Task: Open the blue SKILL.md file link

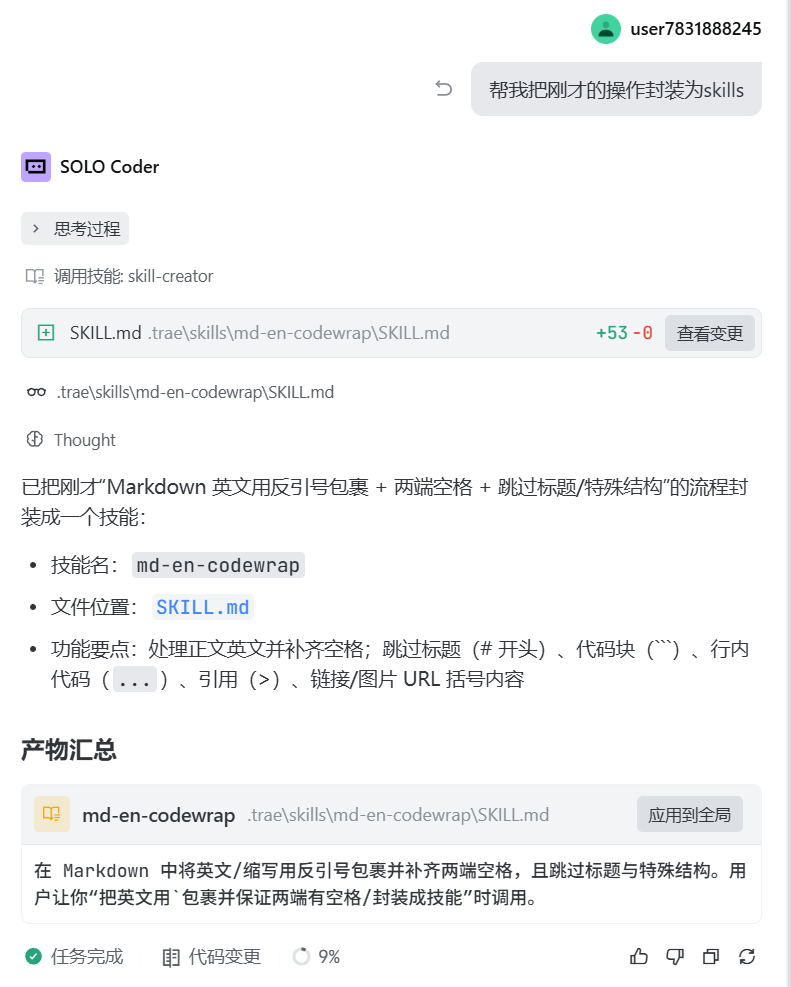Action: click(x=203, y=607)
